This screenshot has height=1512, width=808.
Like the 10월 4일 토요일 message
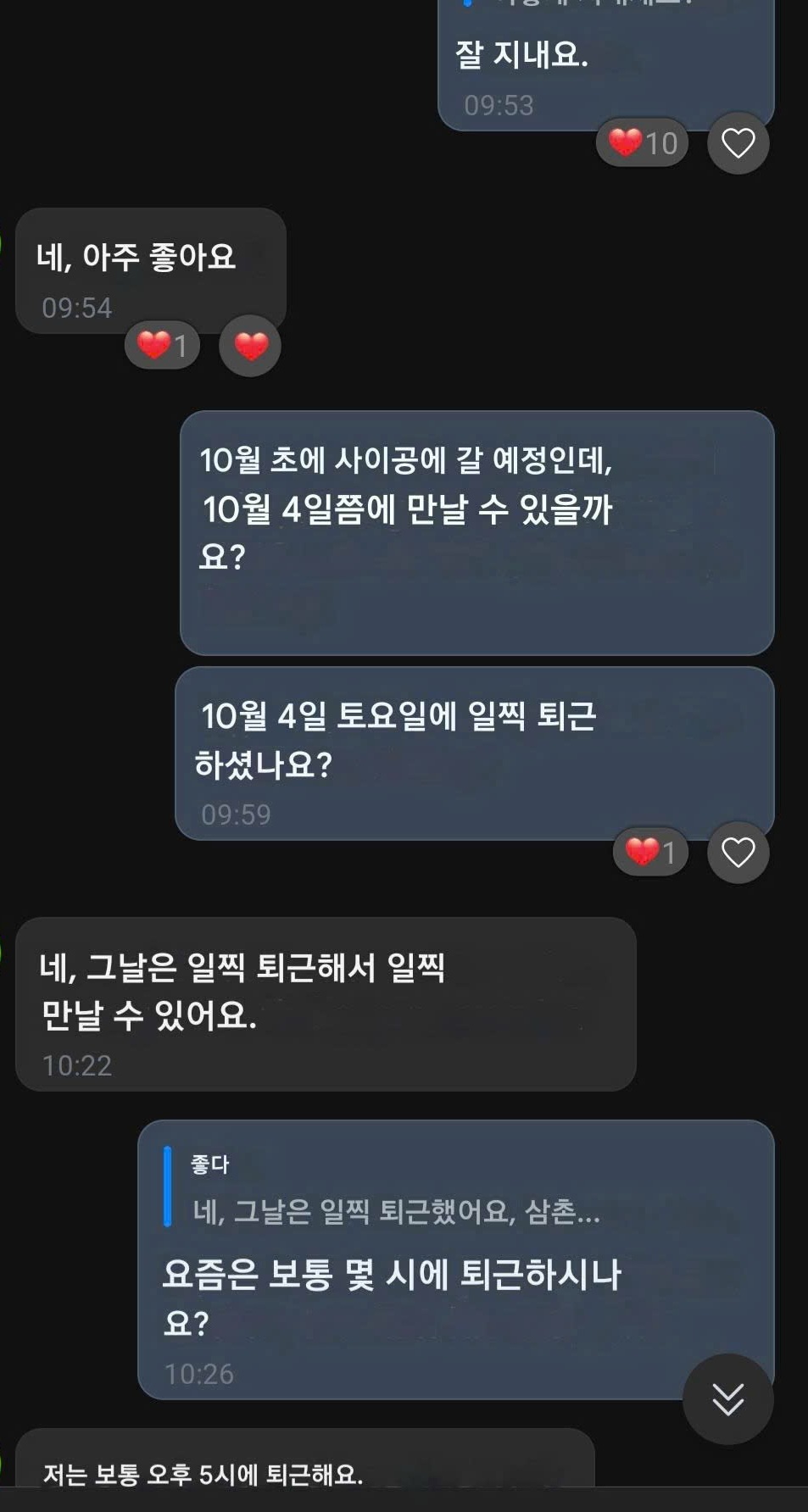click(738, 853)
